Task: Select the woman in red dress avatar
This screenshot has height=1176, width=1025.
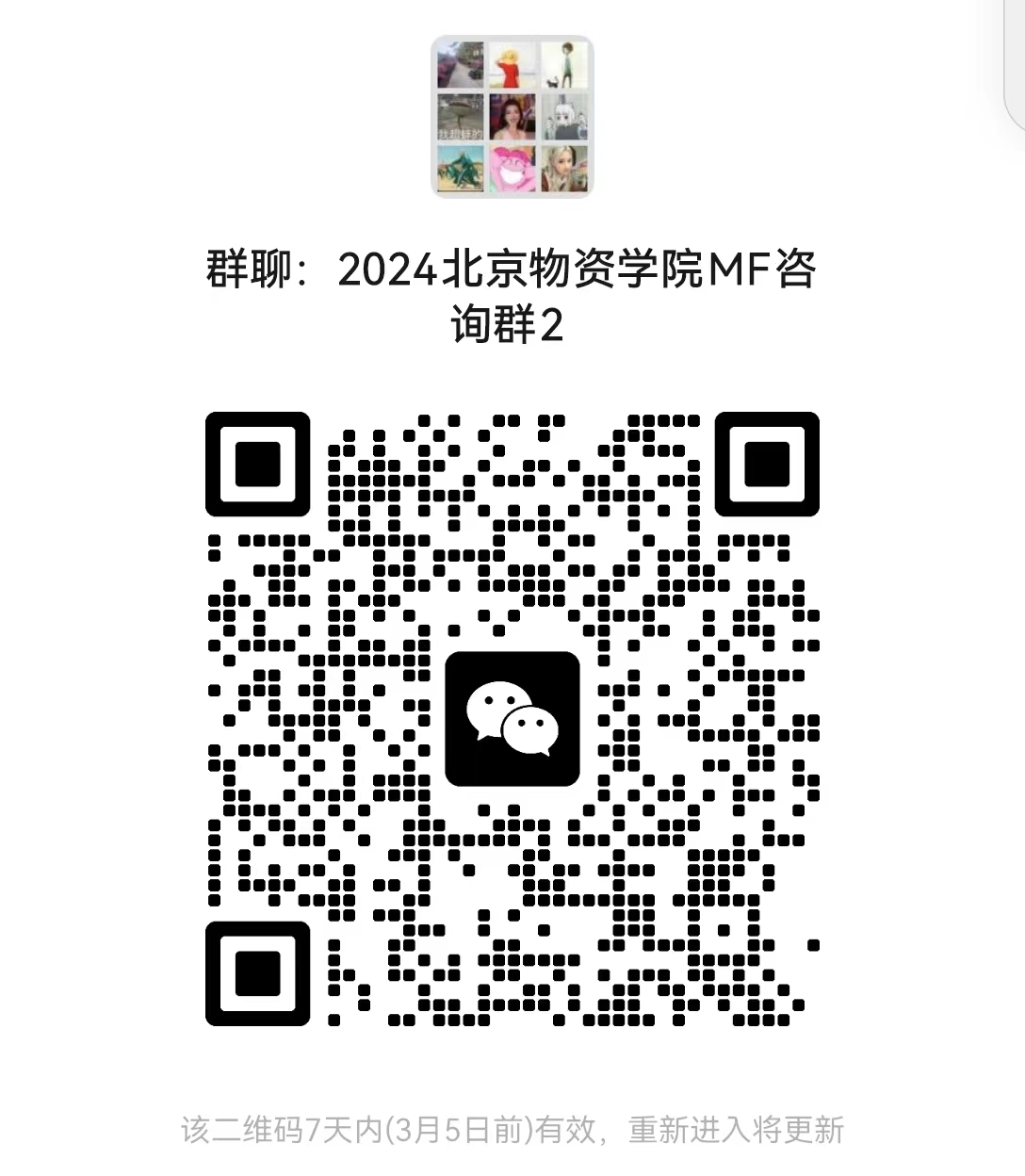Action: pyautogui.click(x=513, y=62)
